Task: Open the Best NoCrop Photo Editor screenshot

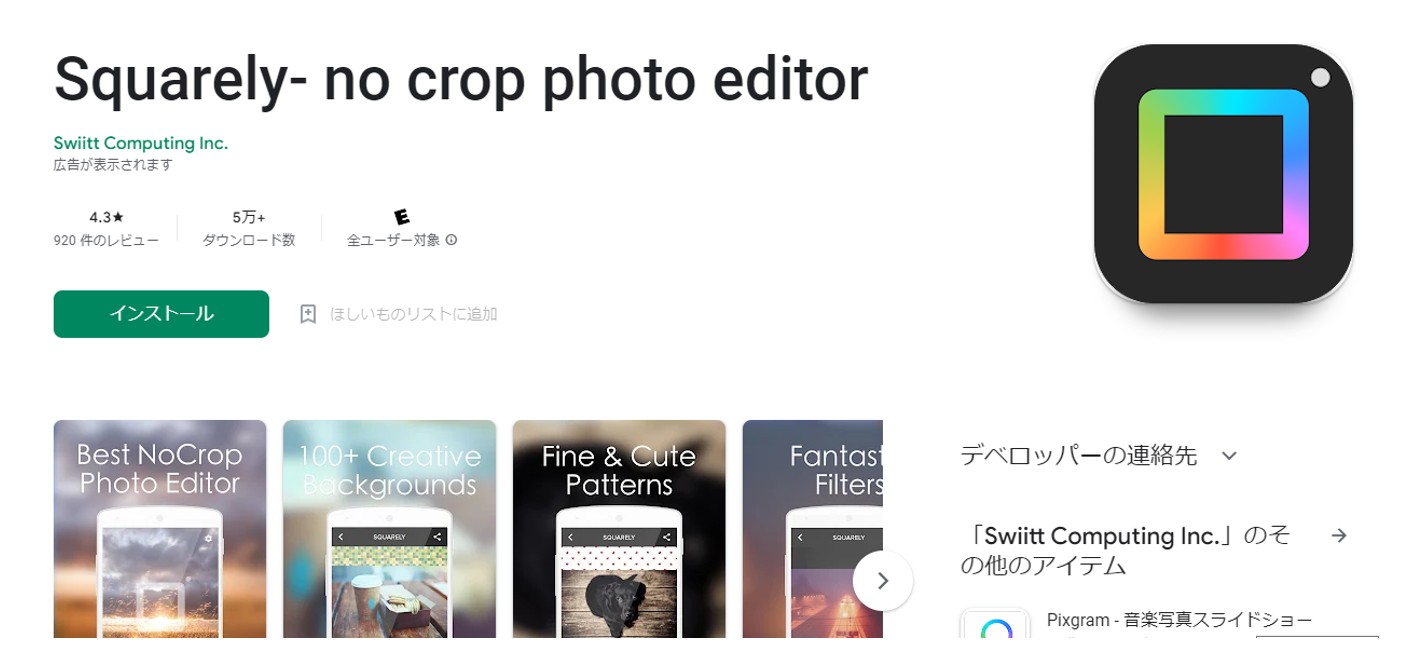Action: coord(160,528)
